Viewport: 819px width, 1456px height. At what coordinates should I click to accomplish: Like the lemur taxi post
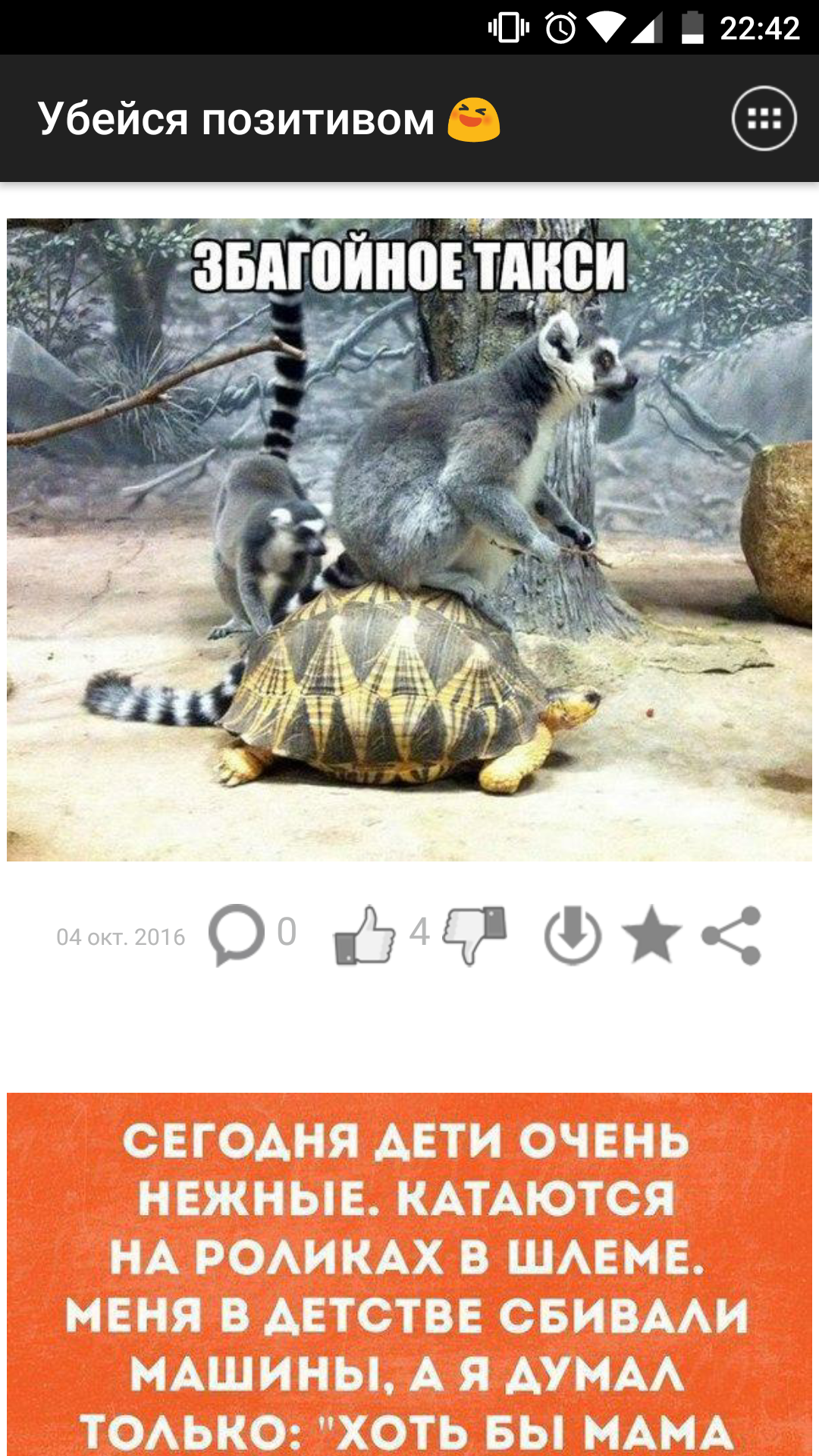pyautogui.click(x=365, y=936)
